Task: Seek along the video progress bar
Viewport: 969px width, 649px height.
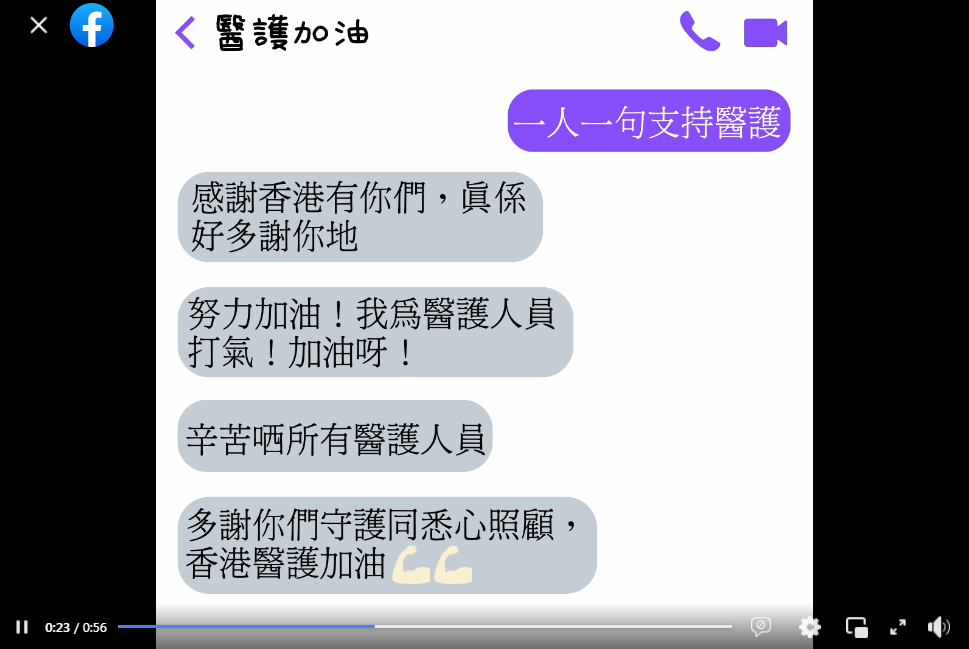Action: point(424,627)
